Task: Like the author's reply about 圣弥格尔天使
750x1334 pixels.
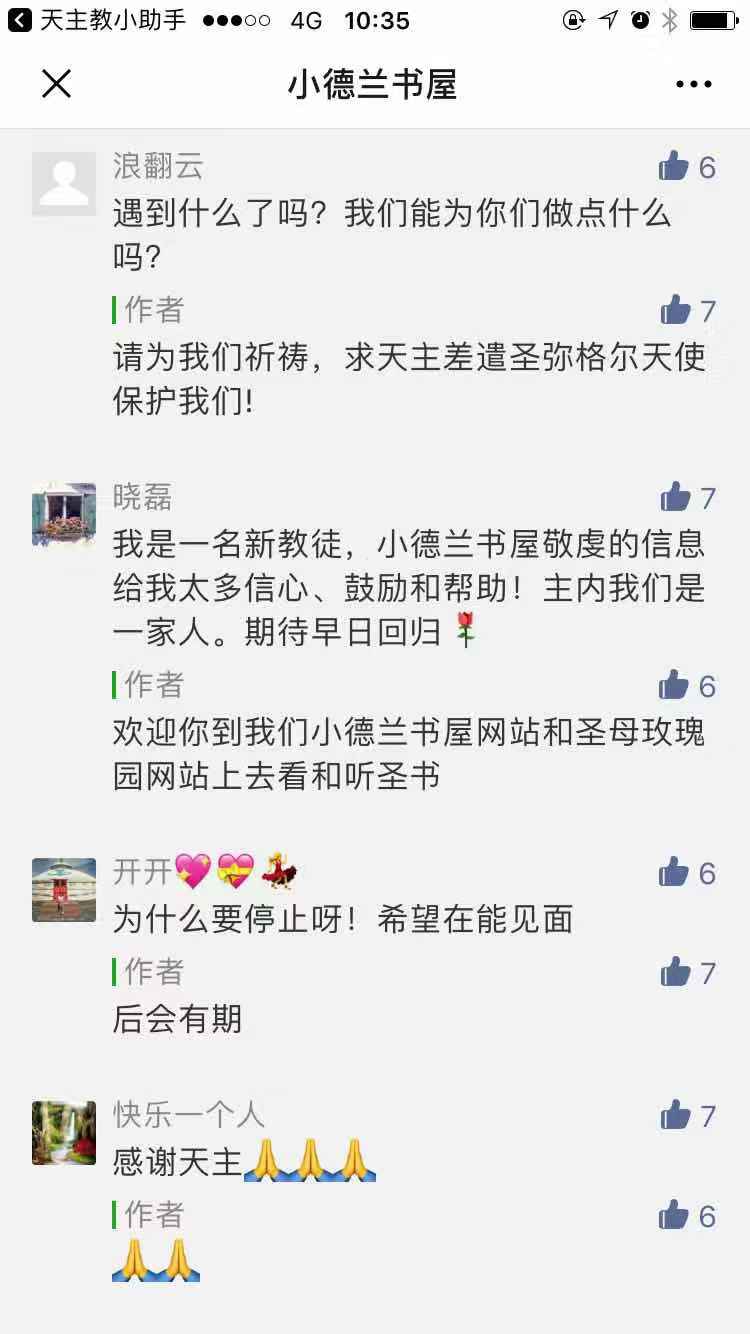Action: pos(676,310)
